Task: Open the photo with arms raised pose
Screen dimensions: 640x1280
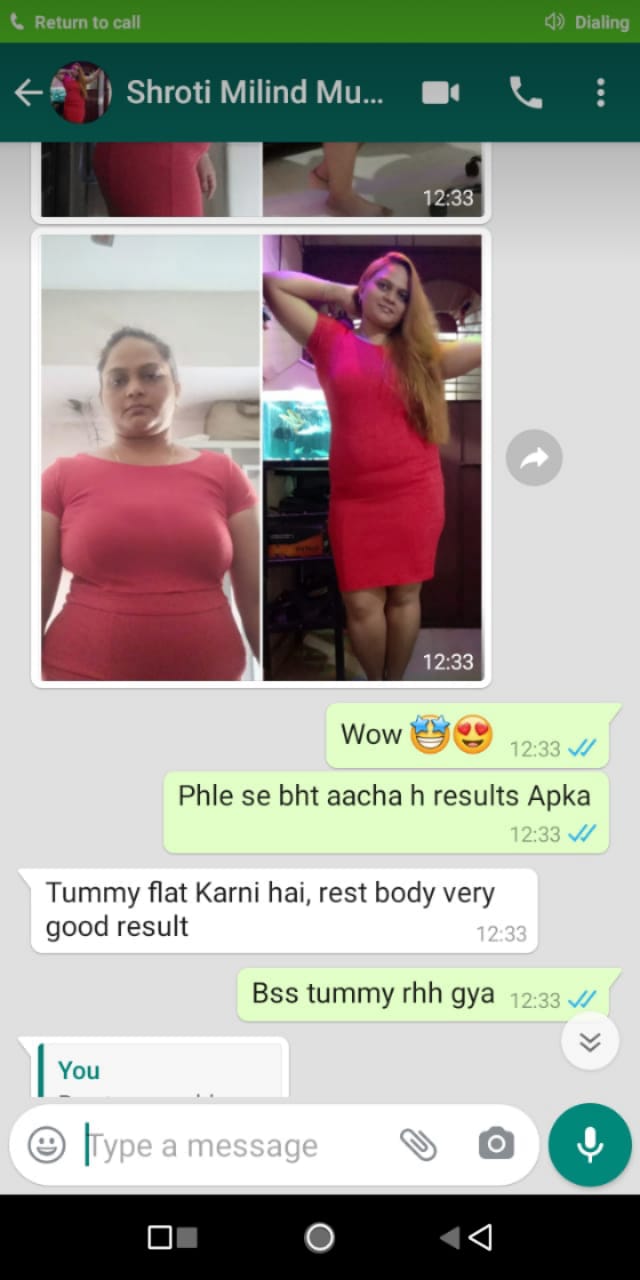Action: [372, 458]
